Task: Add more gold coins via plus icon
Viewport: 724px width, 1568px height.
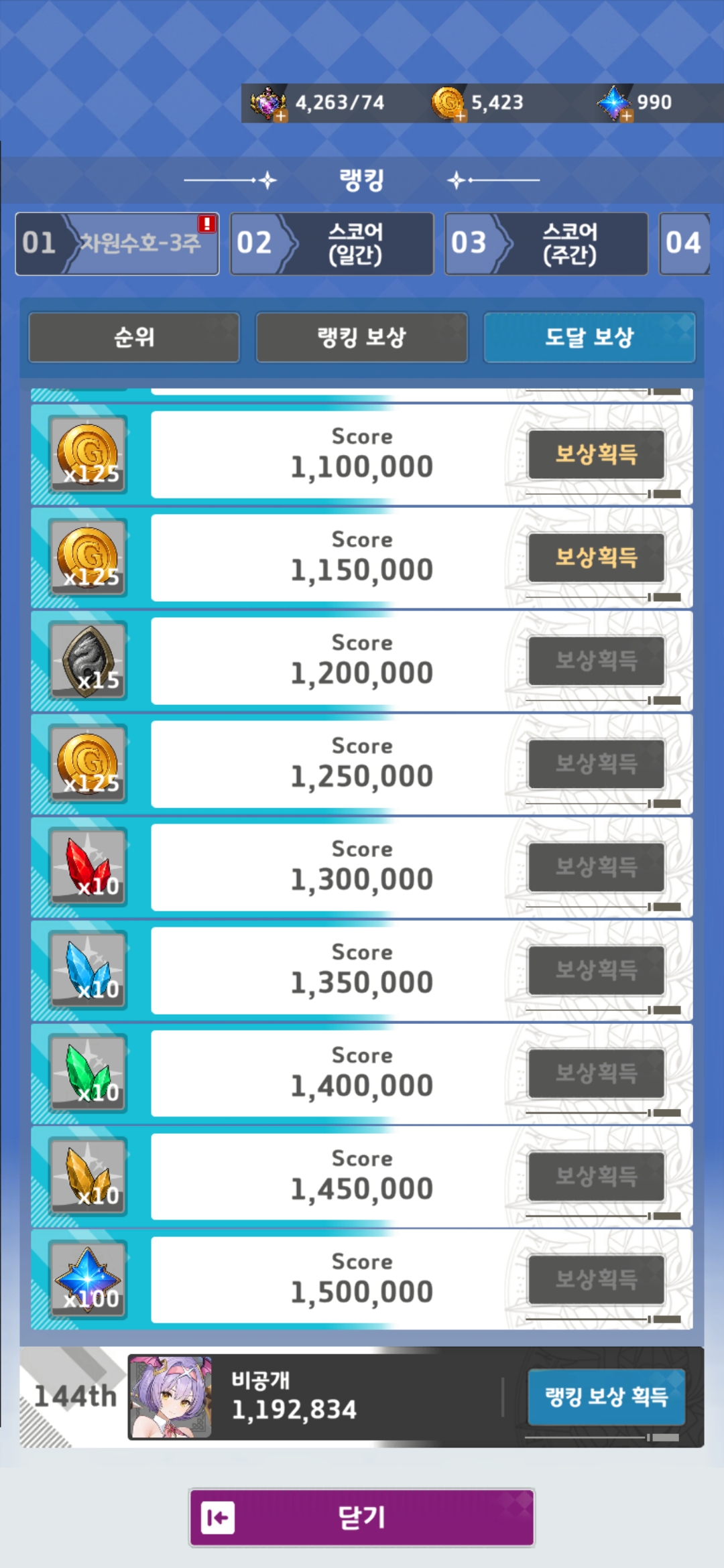Action: tap(461, 116)
